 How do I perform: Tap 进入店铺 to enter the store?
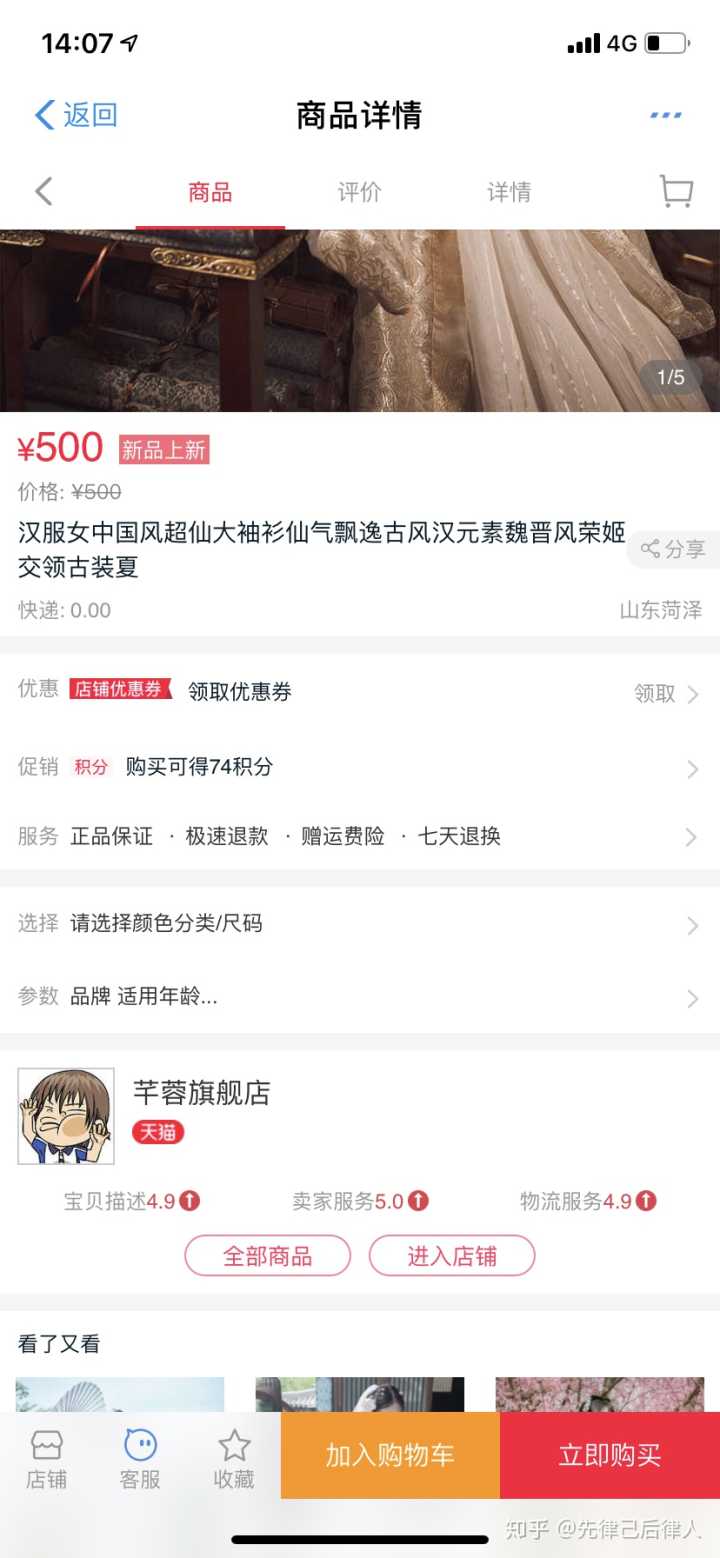click(452, 1256)
